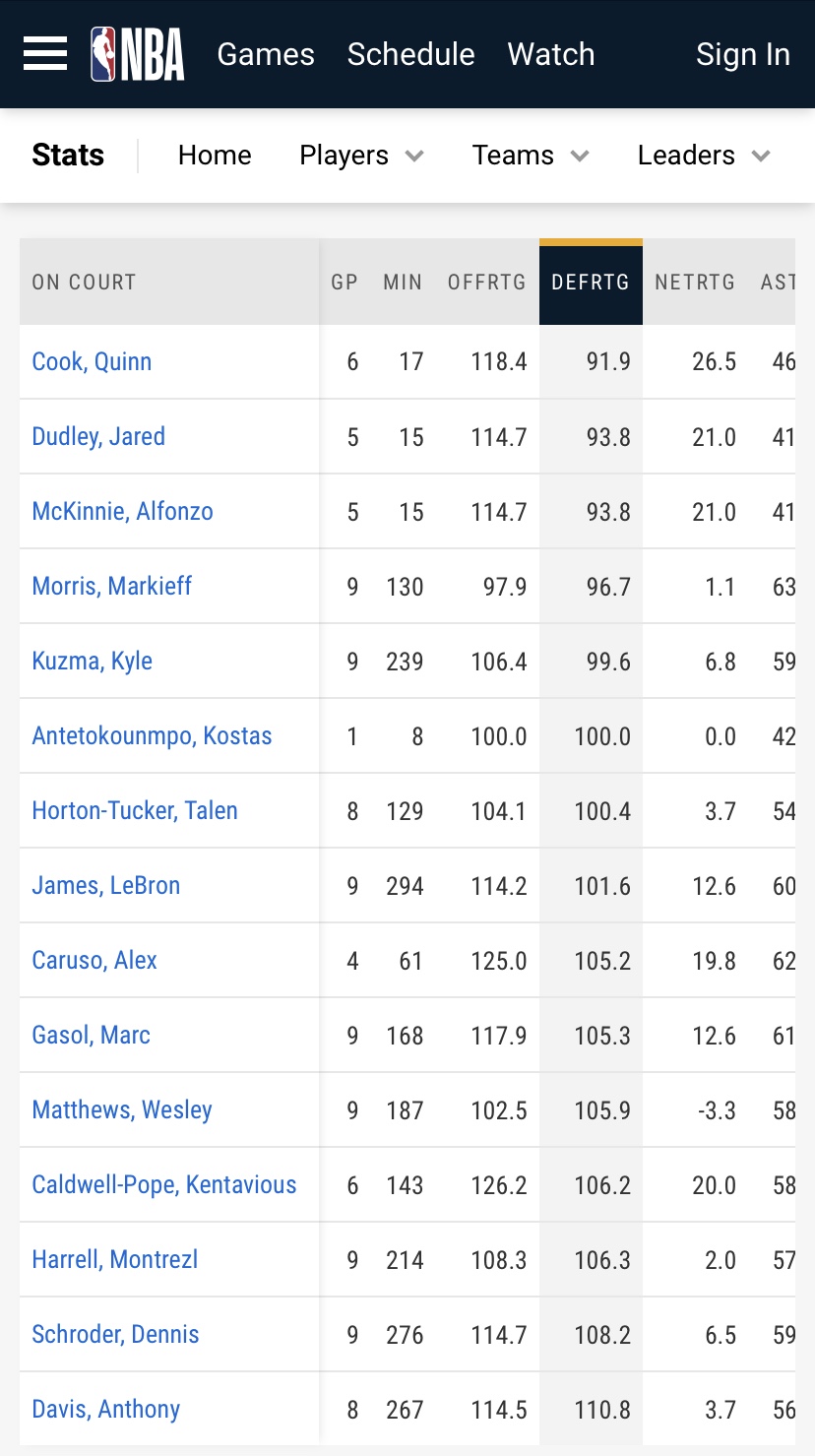Image resolution: width=815 pixels, height=1456 pixels.
Task: Open the Schedule page
Action: [x=410, y=54]
